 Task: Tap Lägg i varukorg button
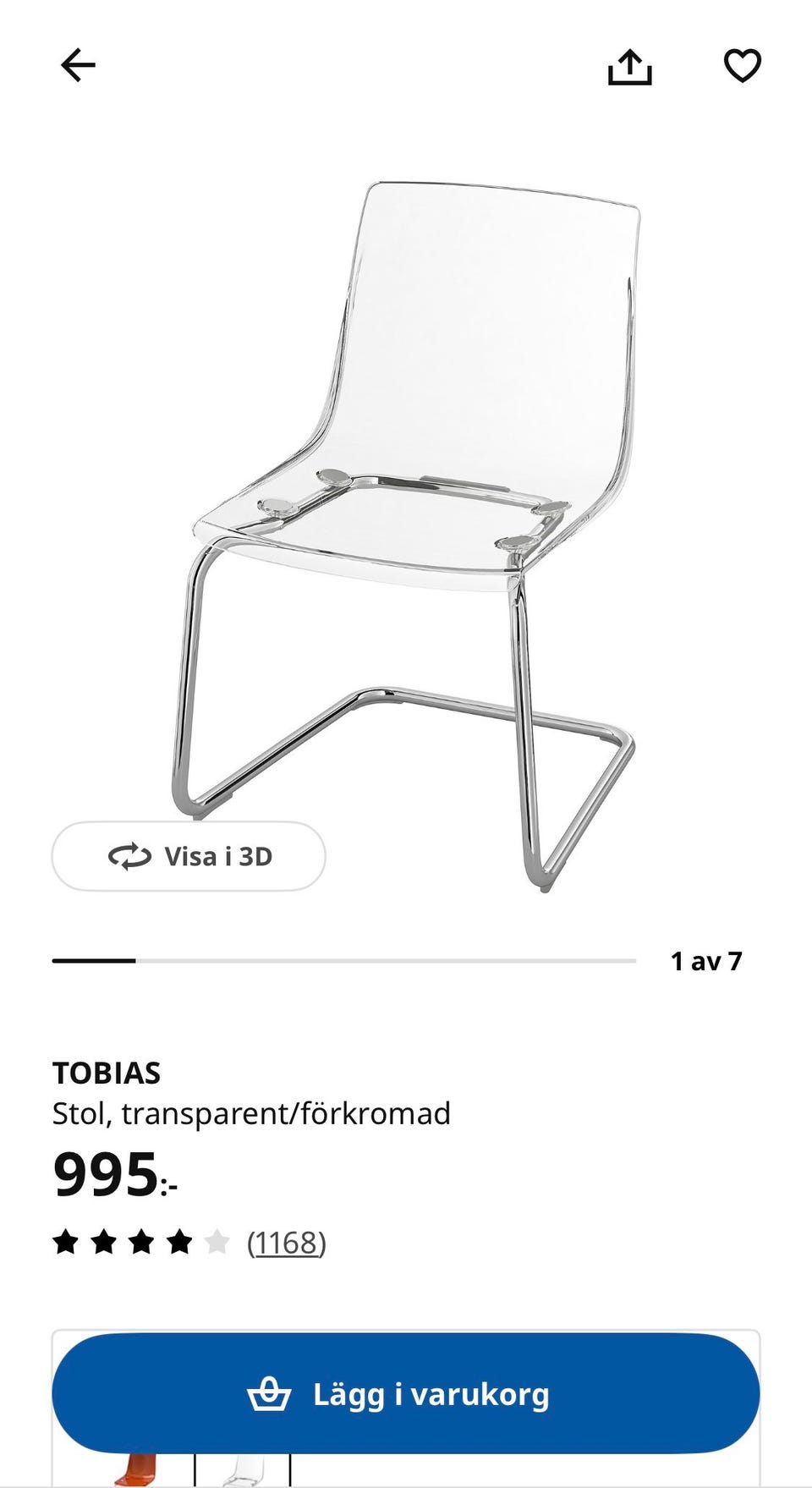(406, 1394)
